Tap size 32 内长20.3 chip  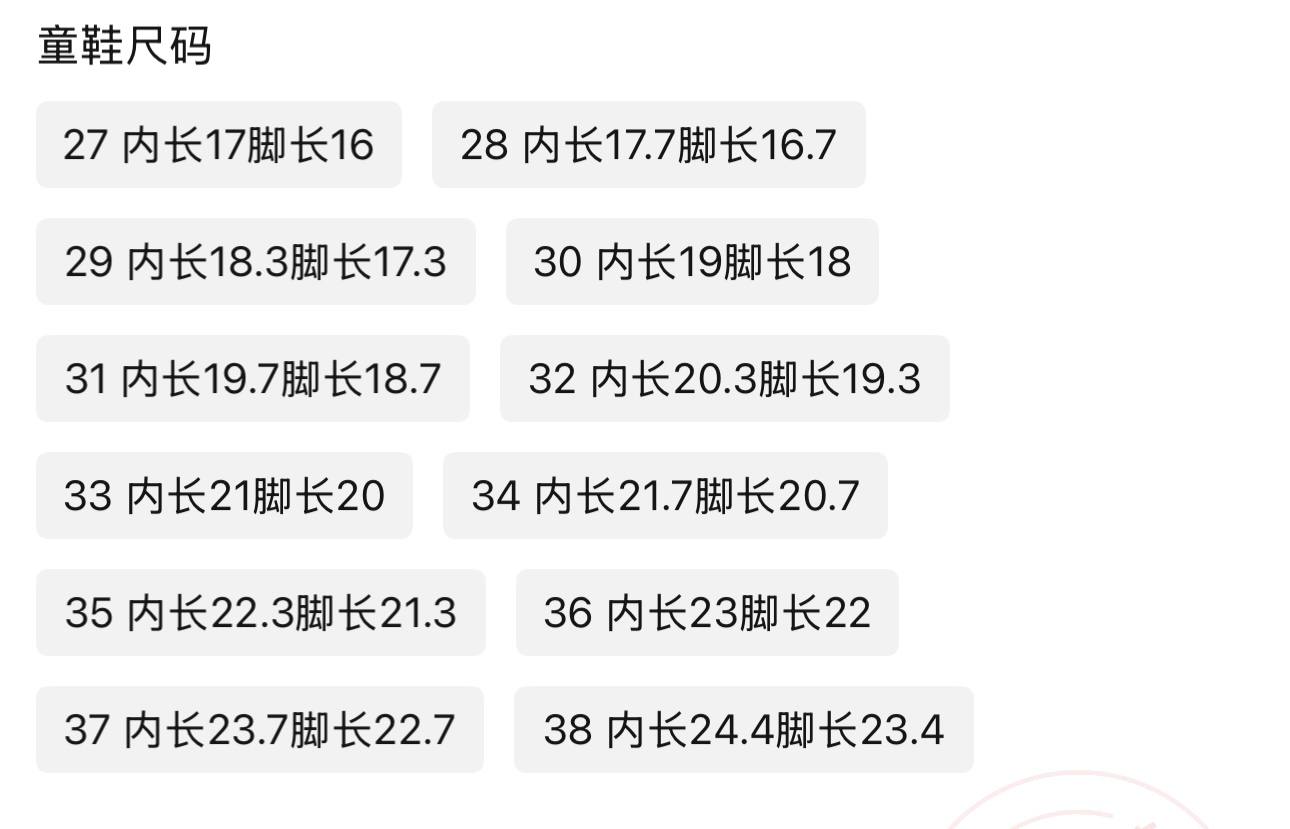[724, 379]
